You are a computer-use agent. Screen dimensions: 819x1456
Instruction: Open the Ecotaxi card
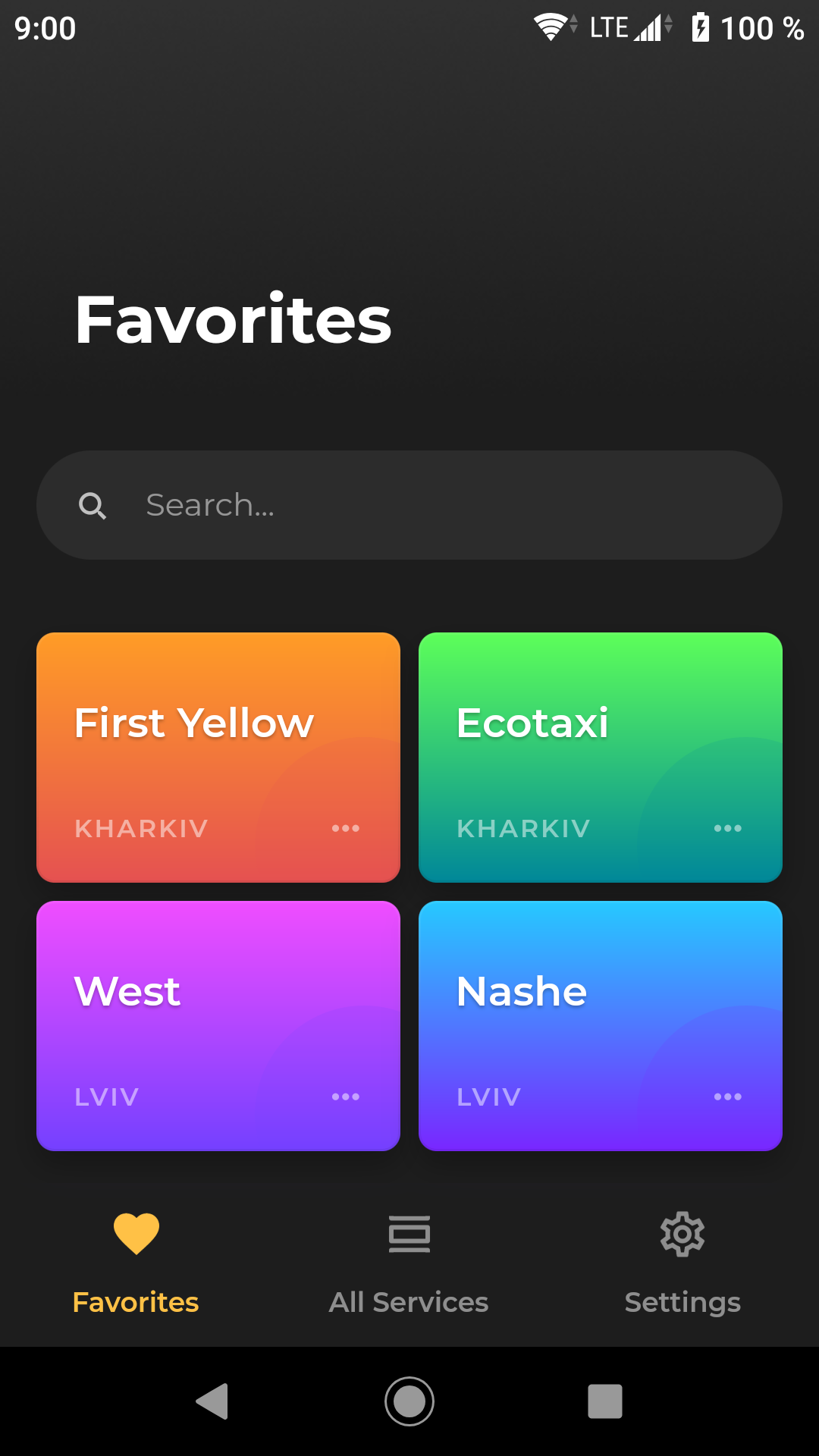(x=601, y=757)
